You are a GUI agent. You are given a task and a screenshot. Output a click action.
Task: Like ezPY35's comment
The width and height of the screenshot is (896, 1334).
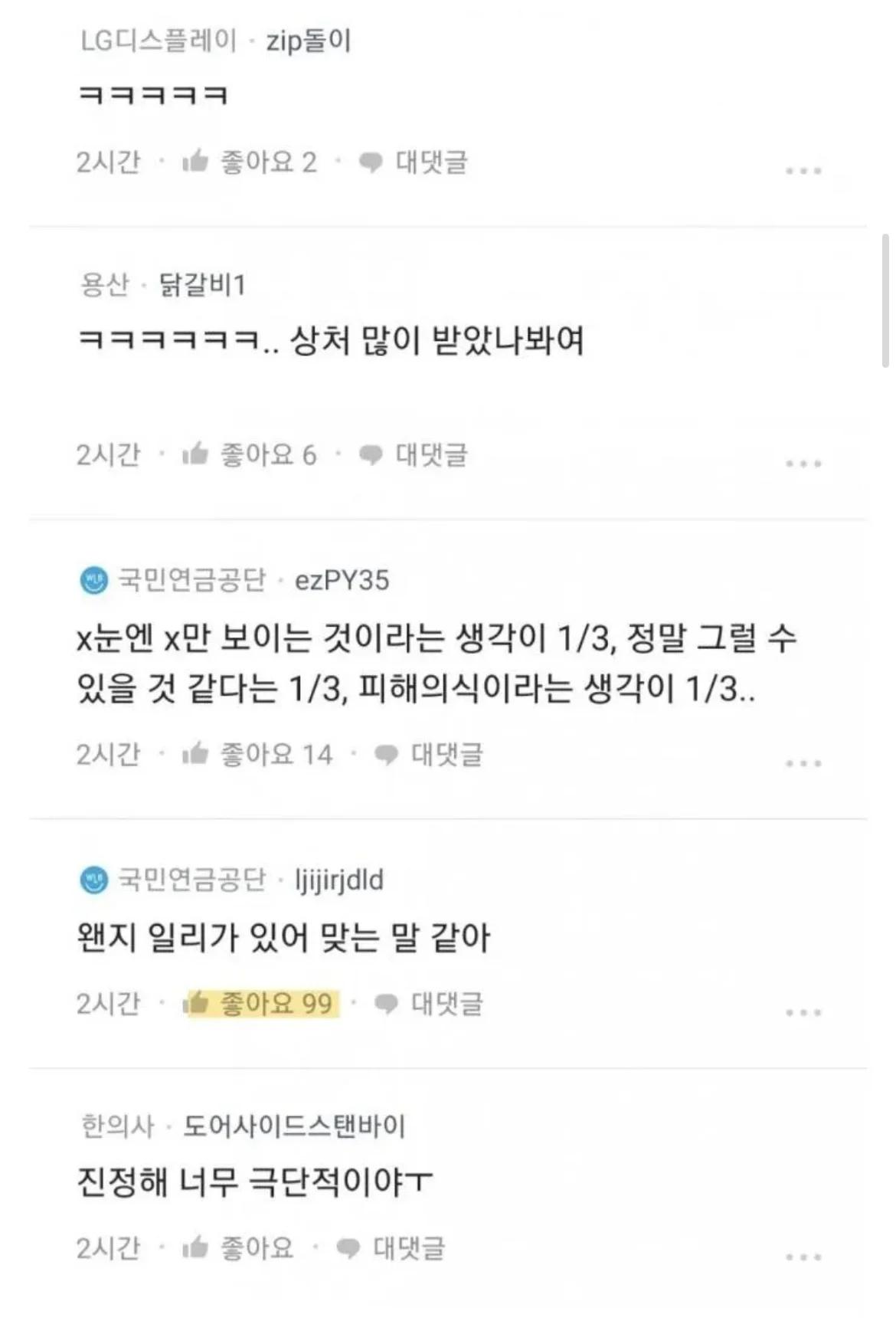pos(257,755)
